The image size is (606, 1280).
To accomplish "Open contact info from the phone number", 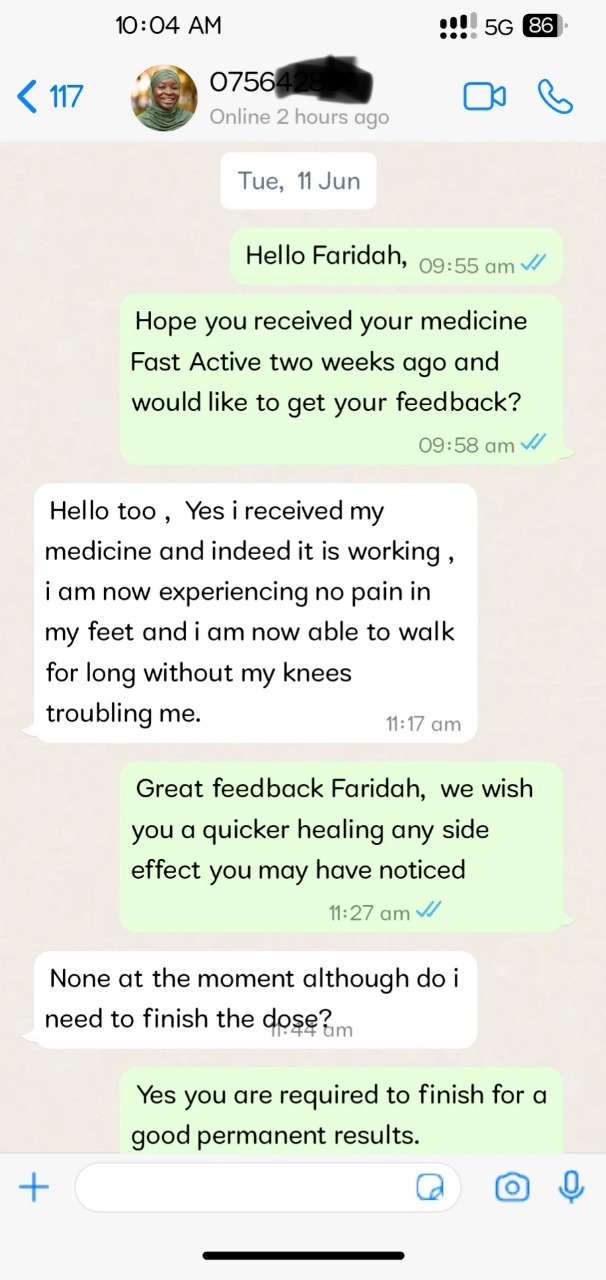I will [290, 83].
